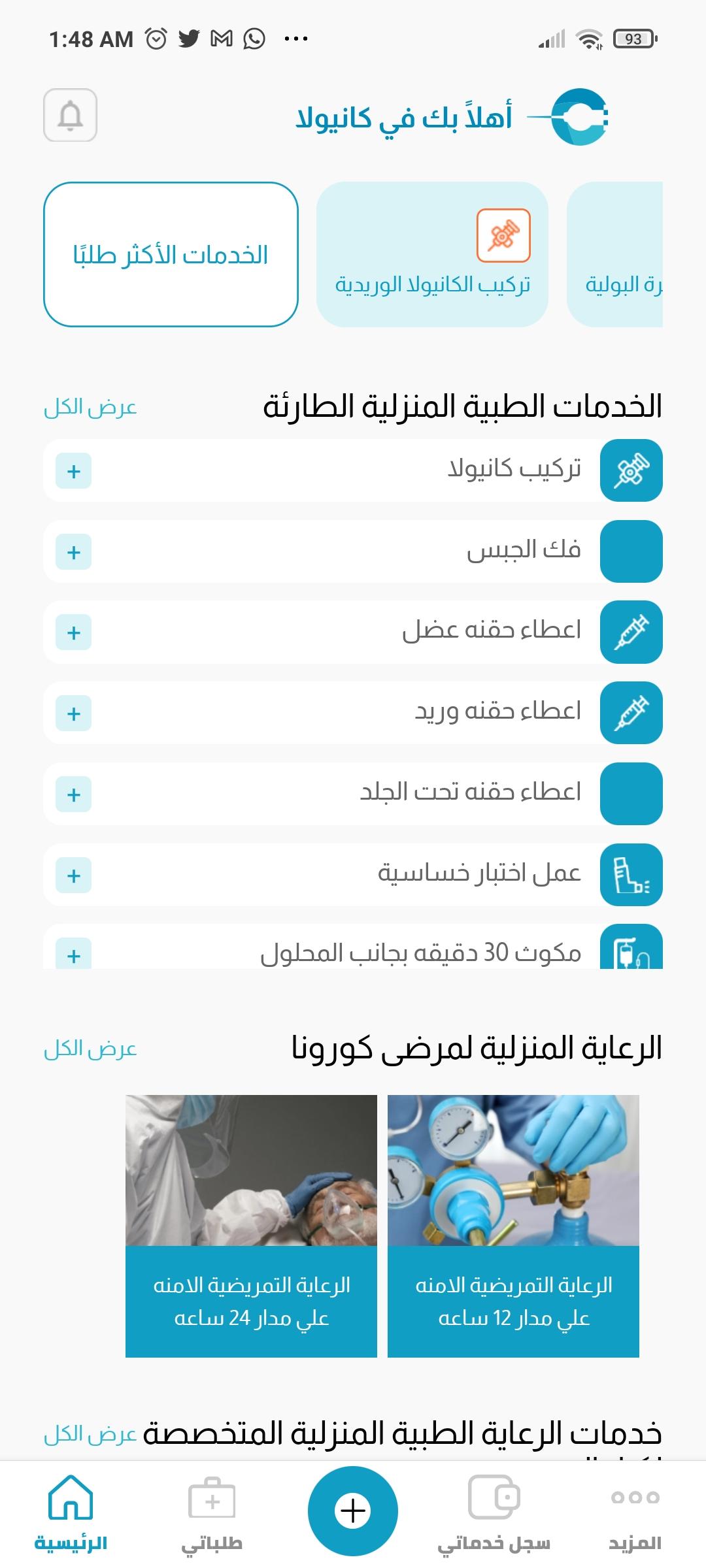Add اعطاء حقنه عضل with its plus button
706x1568 pixels.
(74, 632)
